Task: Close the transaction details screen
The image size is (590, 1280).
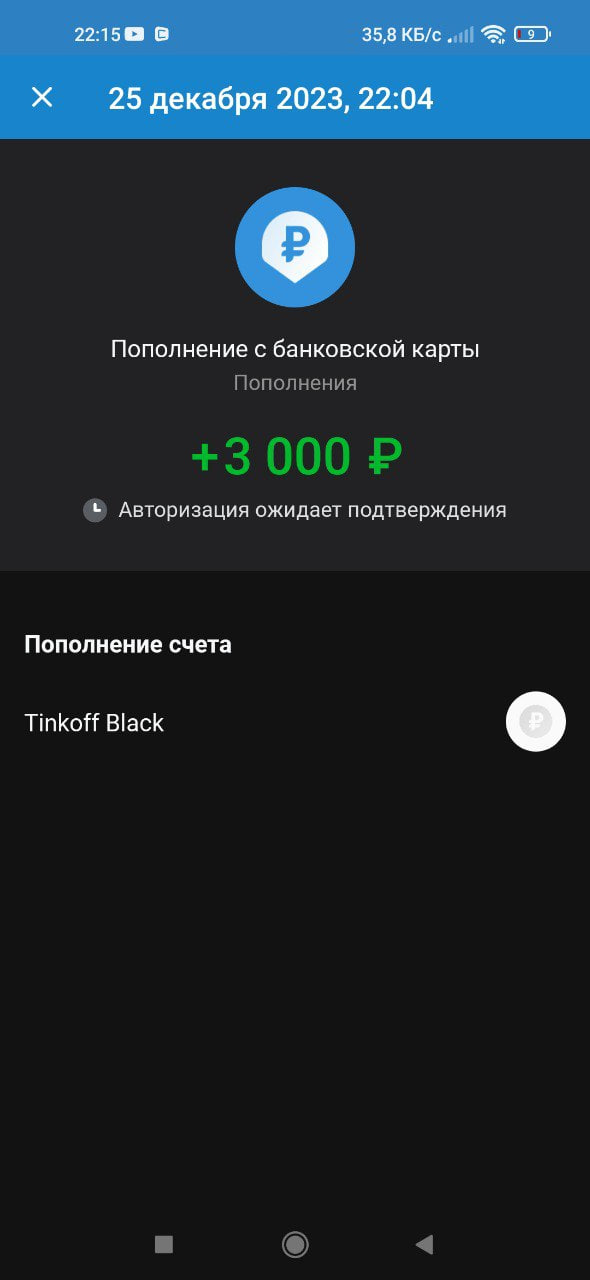Action: click(41, 97)
